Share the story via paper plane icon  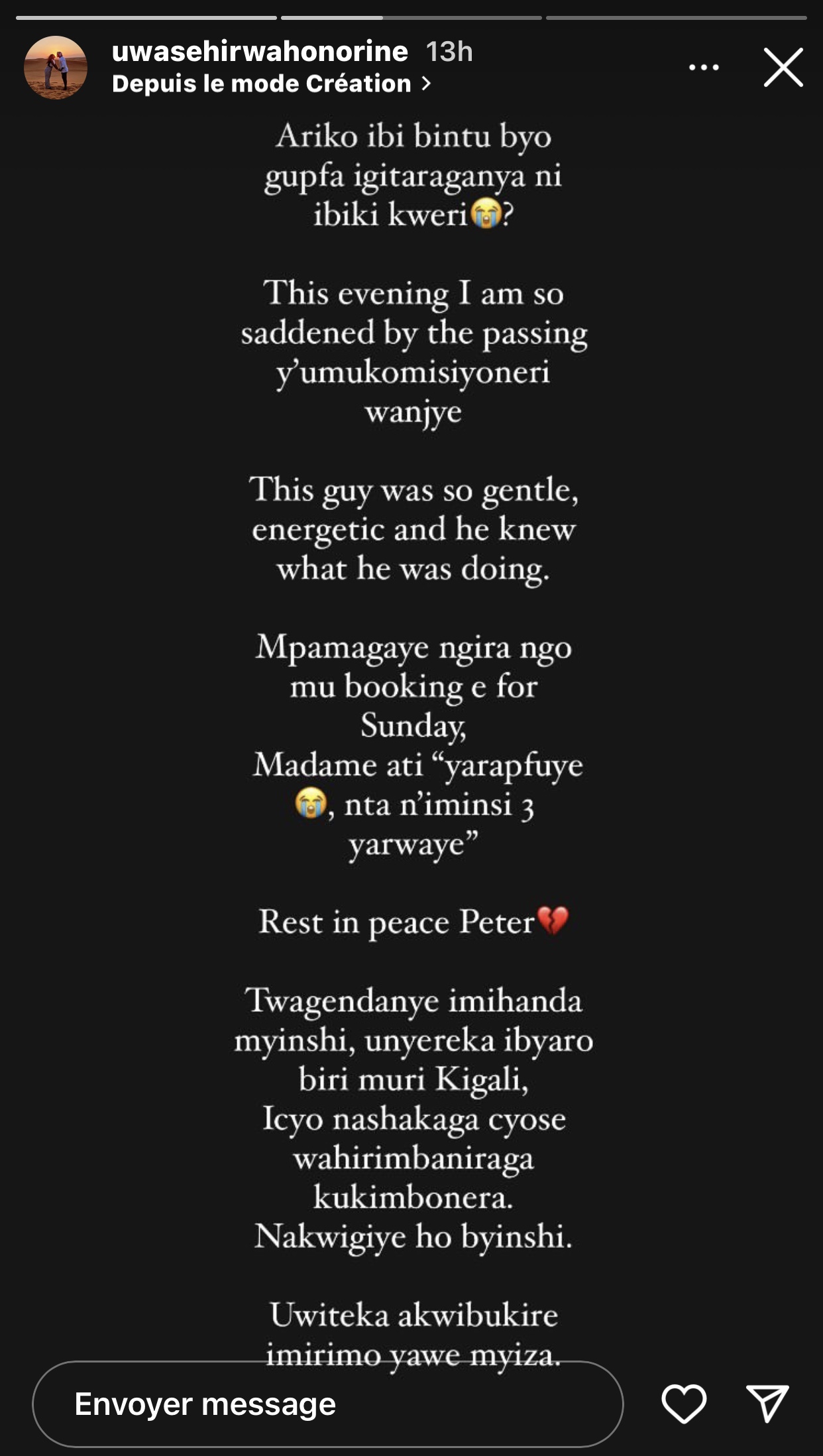[x=767, y=1403]
